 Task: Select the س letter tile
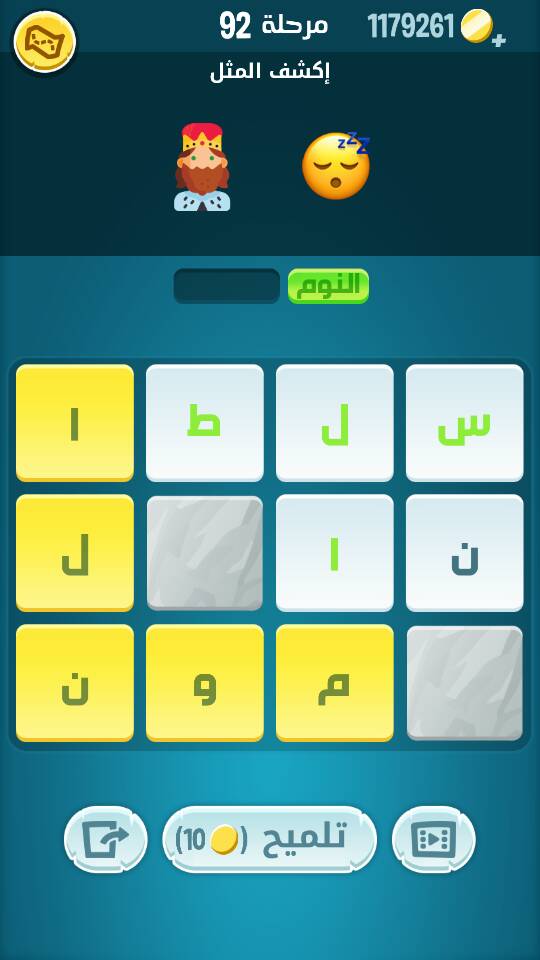465,423
